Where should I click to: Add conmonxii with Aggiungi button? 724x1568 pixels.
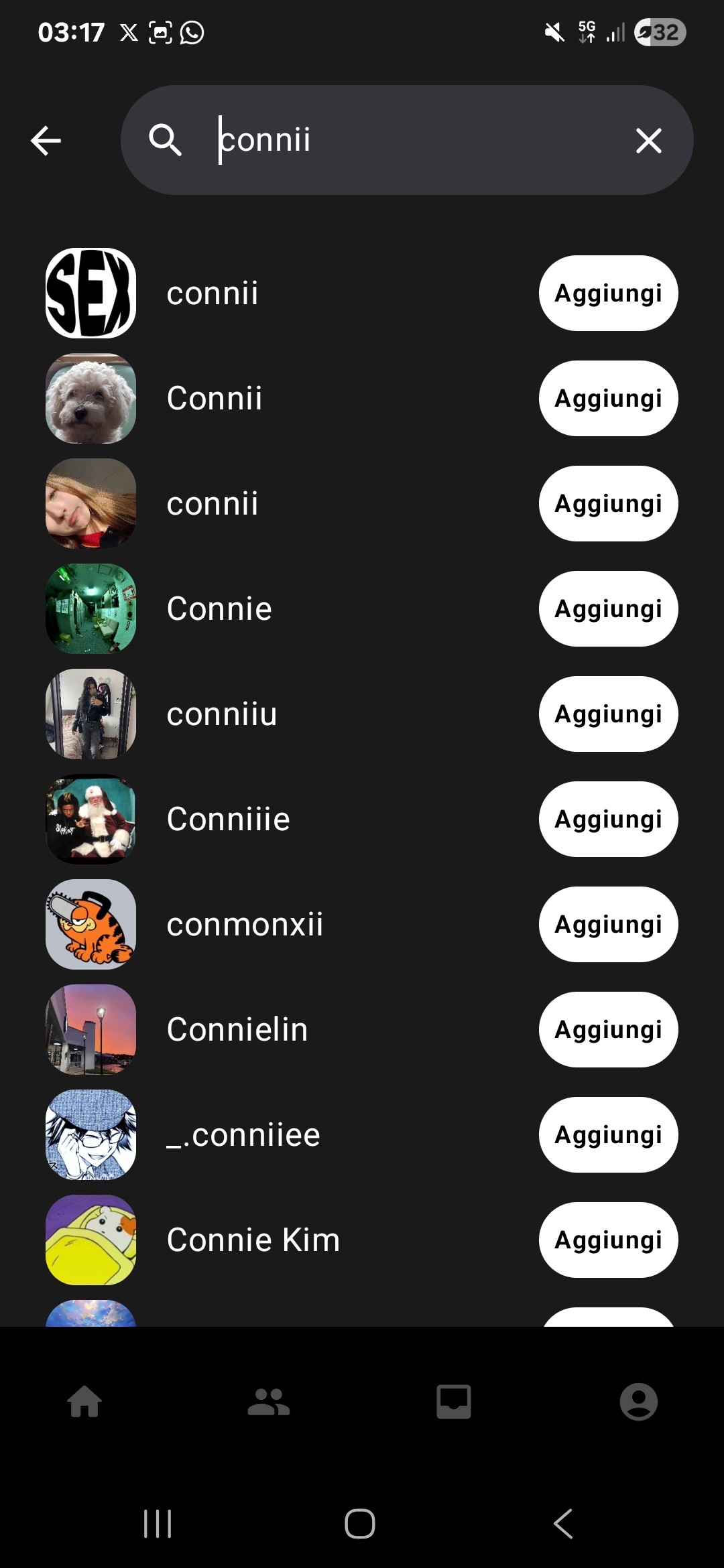[x=608, y=925]
